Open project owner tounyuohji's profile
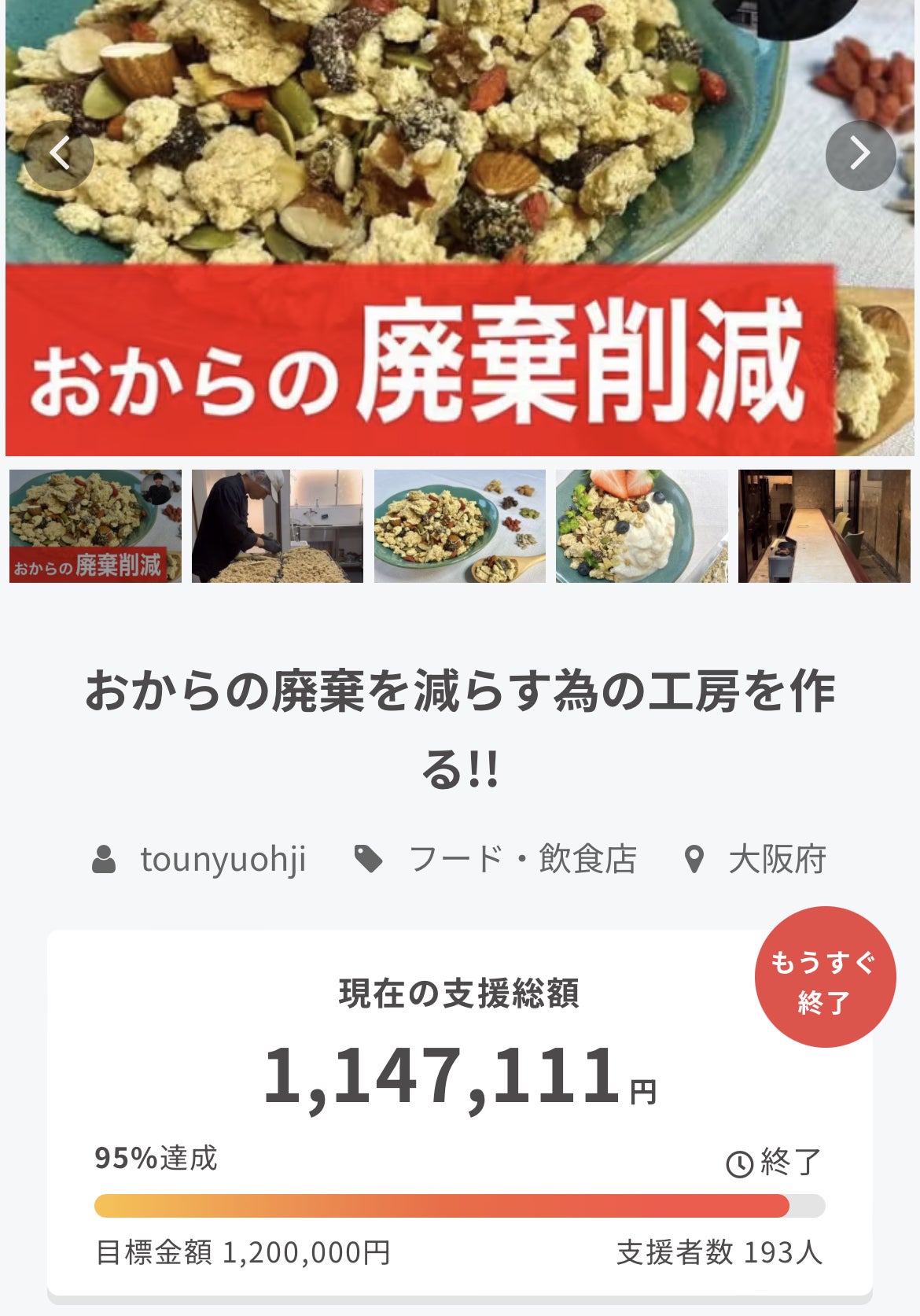 click(x=223, y=860)
